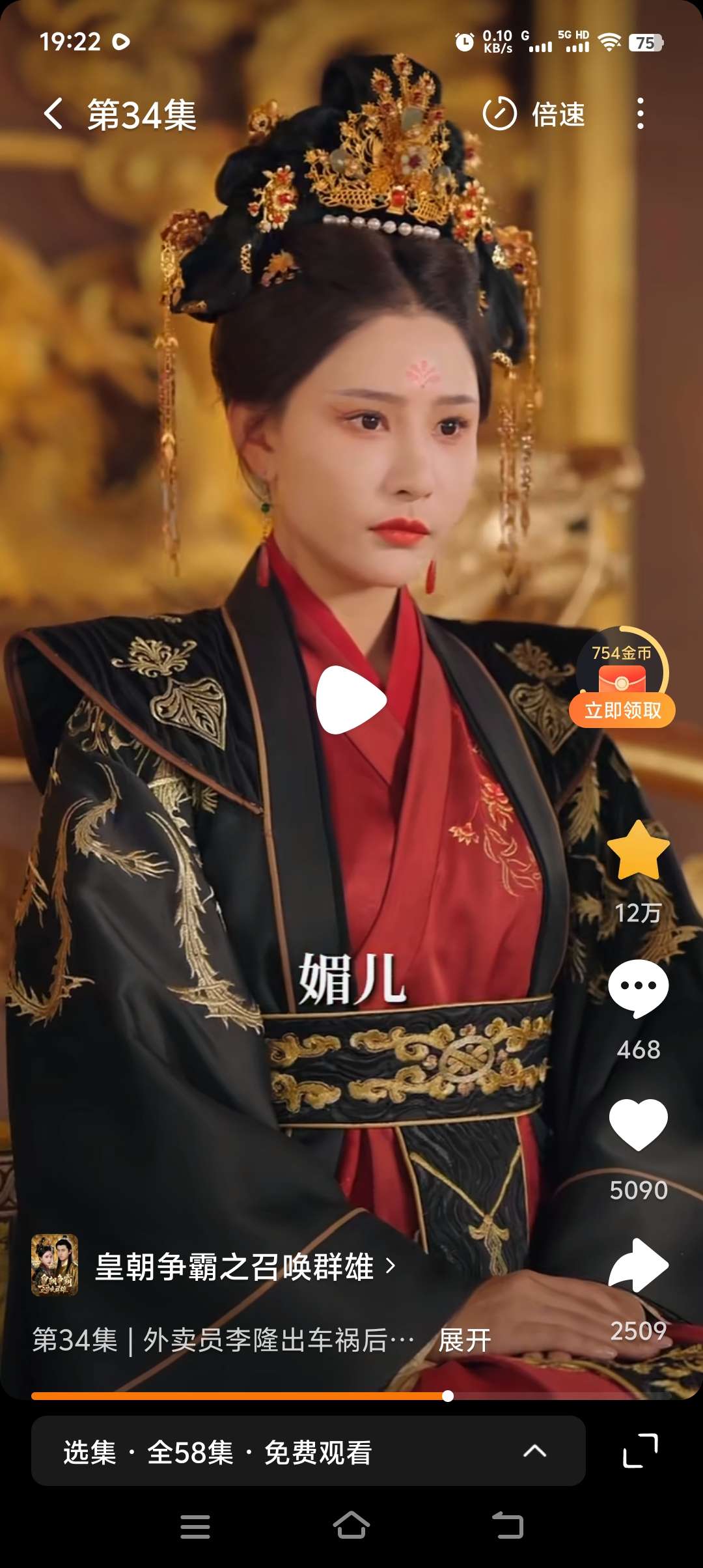Go back from episode 34
Viewport: 703px width, 1568px height.
click(x=53, y=114)
